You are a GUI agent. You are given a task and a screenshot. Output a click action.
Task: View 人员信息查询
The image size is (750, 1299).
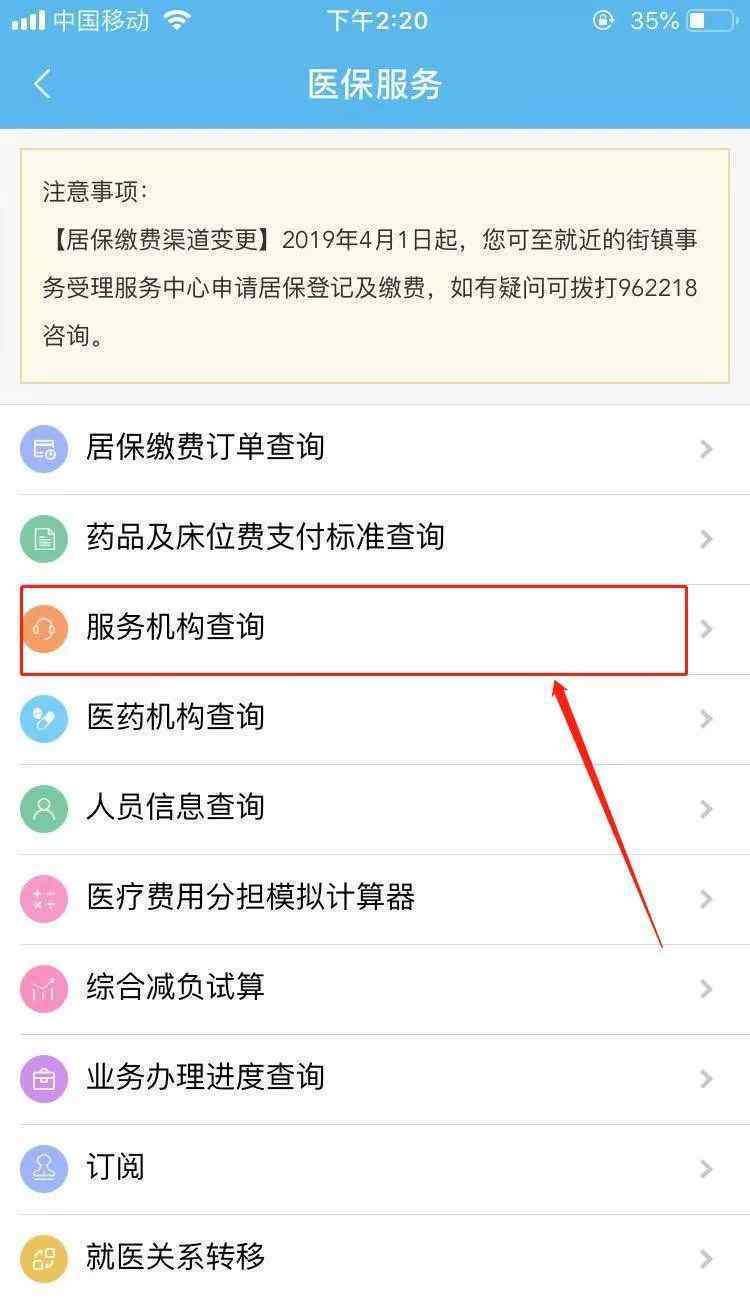(375, 809)
